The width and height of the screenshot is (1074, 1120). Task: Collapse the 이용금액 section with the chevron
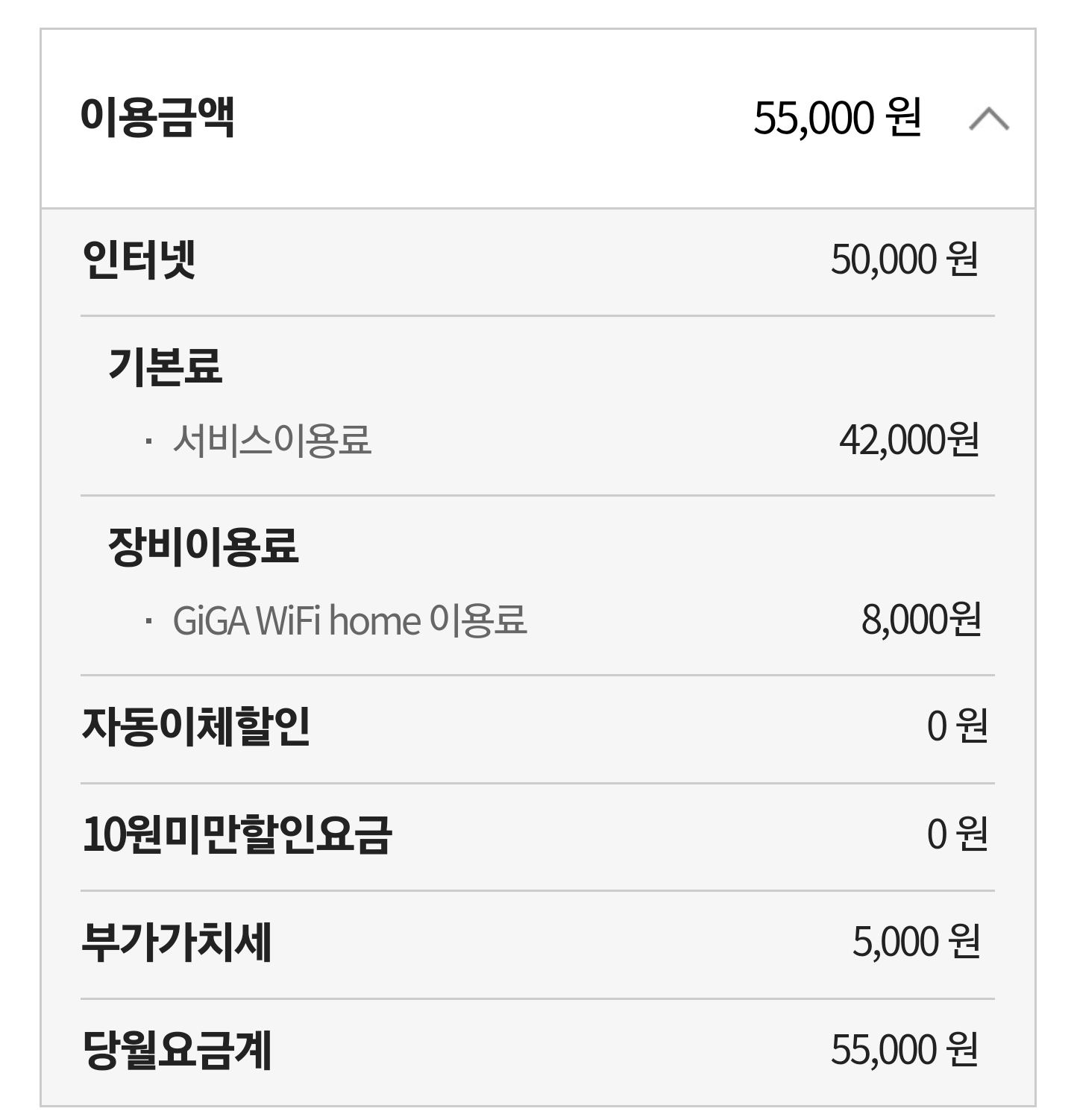(989, 119)
